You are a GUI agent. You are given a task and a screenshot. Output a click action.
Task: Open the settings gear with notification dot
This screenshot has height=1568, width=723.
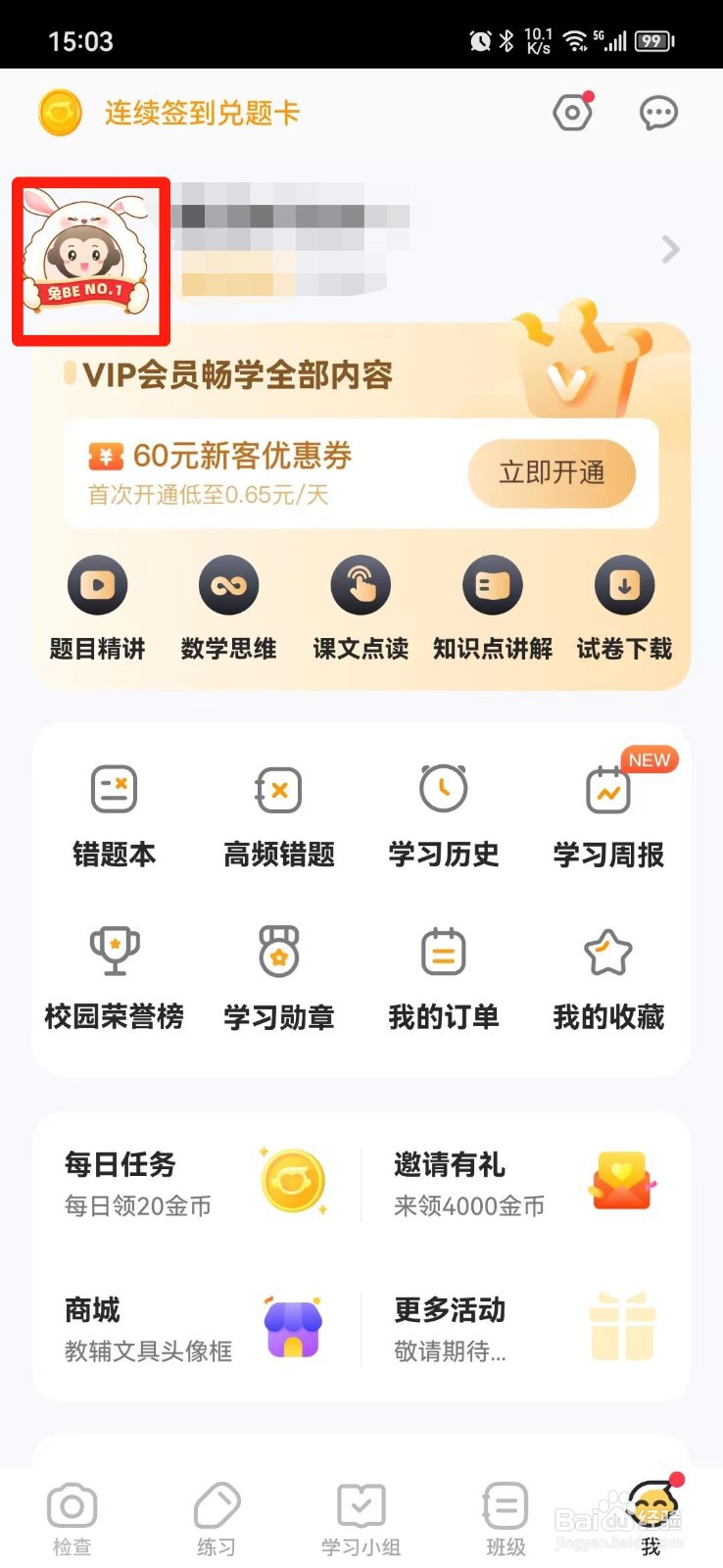[x=572, y=113]
